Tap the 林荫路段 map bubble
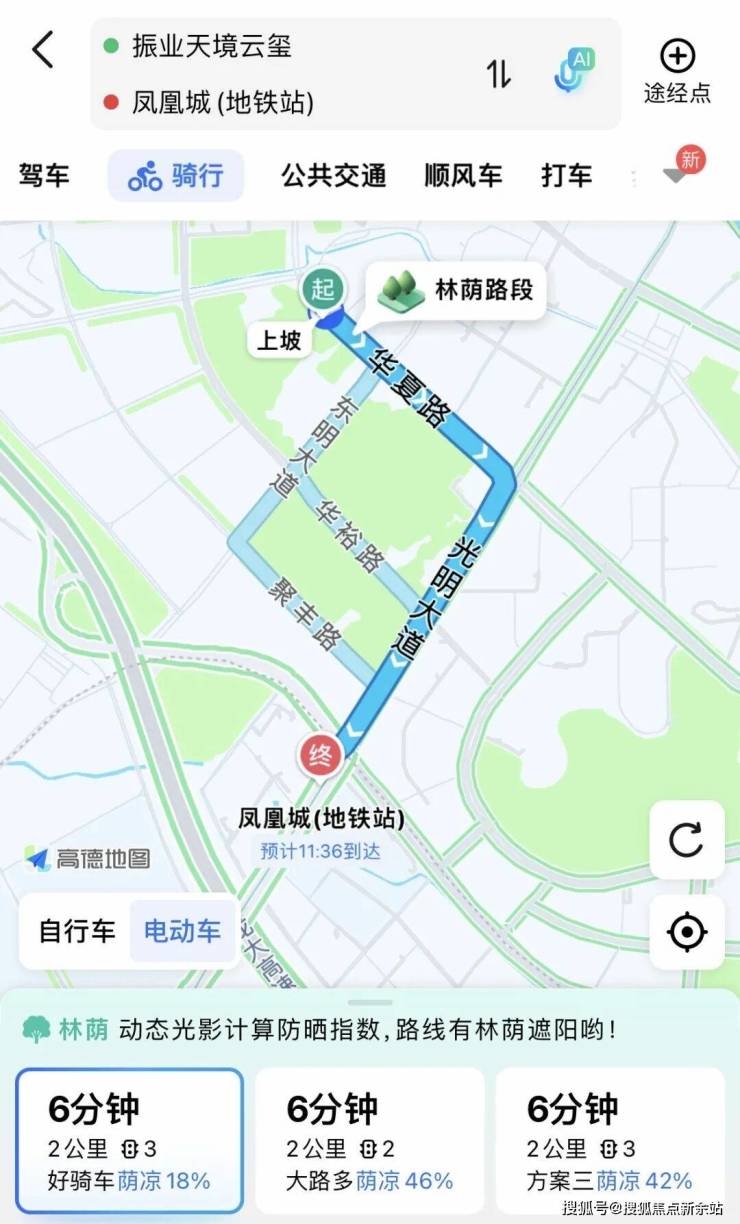This screenshot has width=740, height=1224. [x=456, y=291]
